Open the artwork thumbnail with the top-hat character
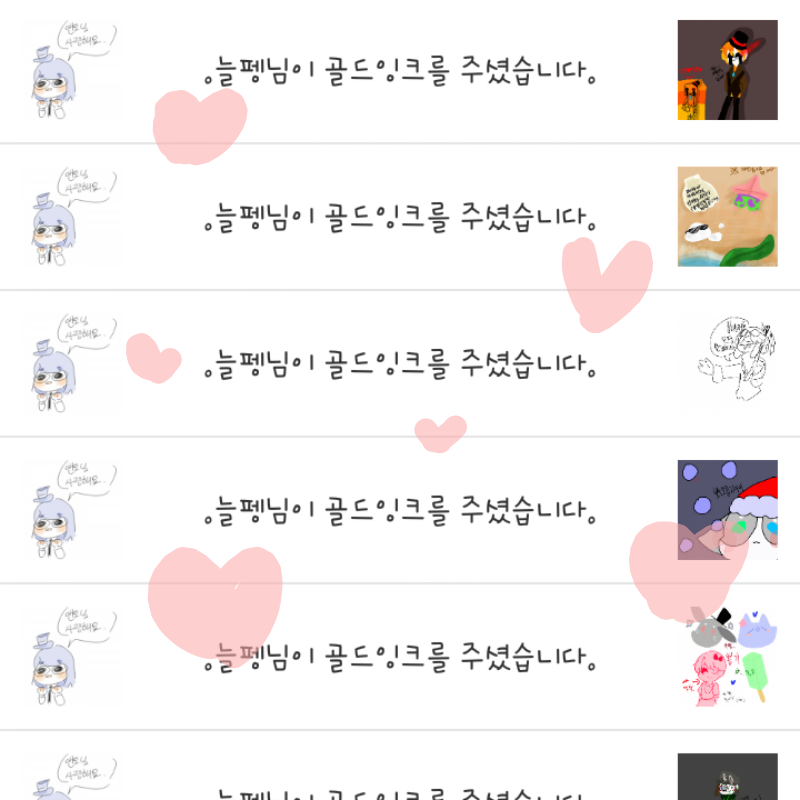 click(727, 70)
